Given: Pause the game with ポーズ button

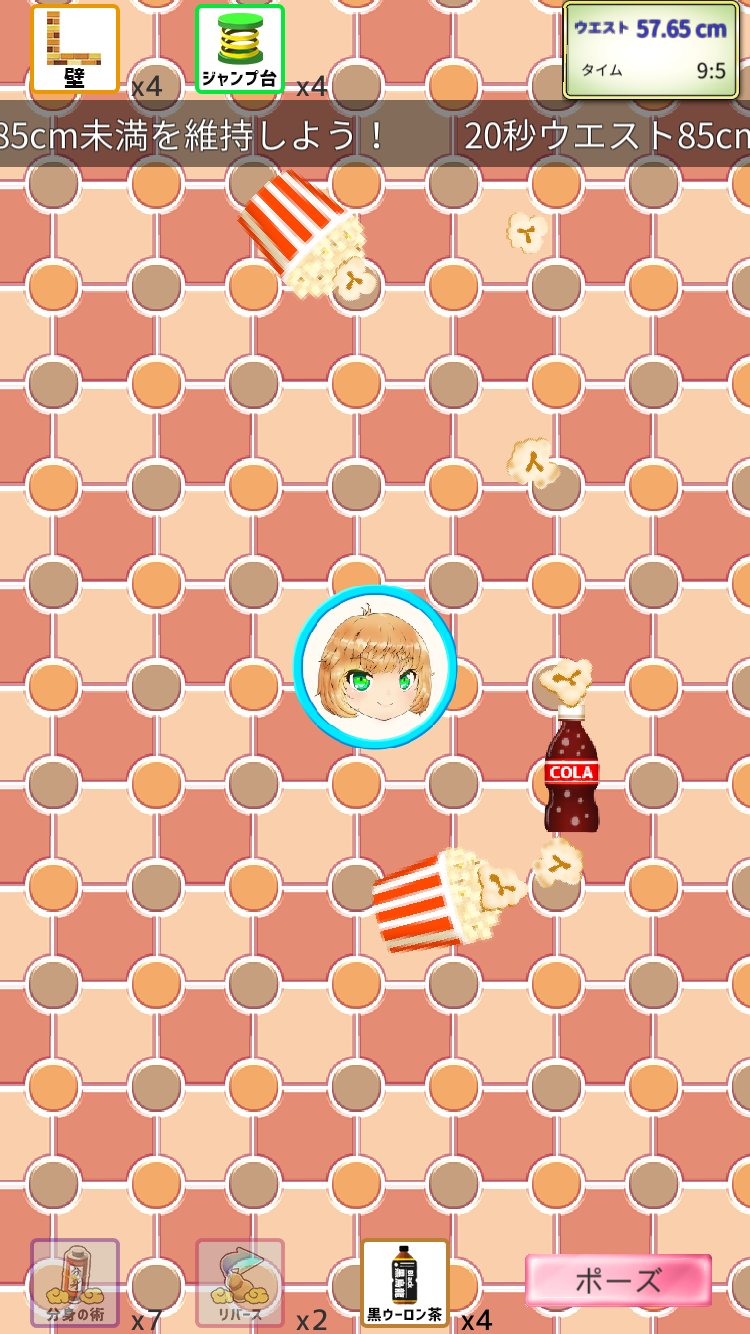Looking at the screenshot, I should pos(618,1280).
